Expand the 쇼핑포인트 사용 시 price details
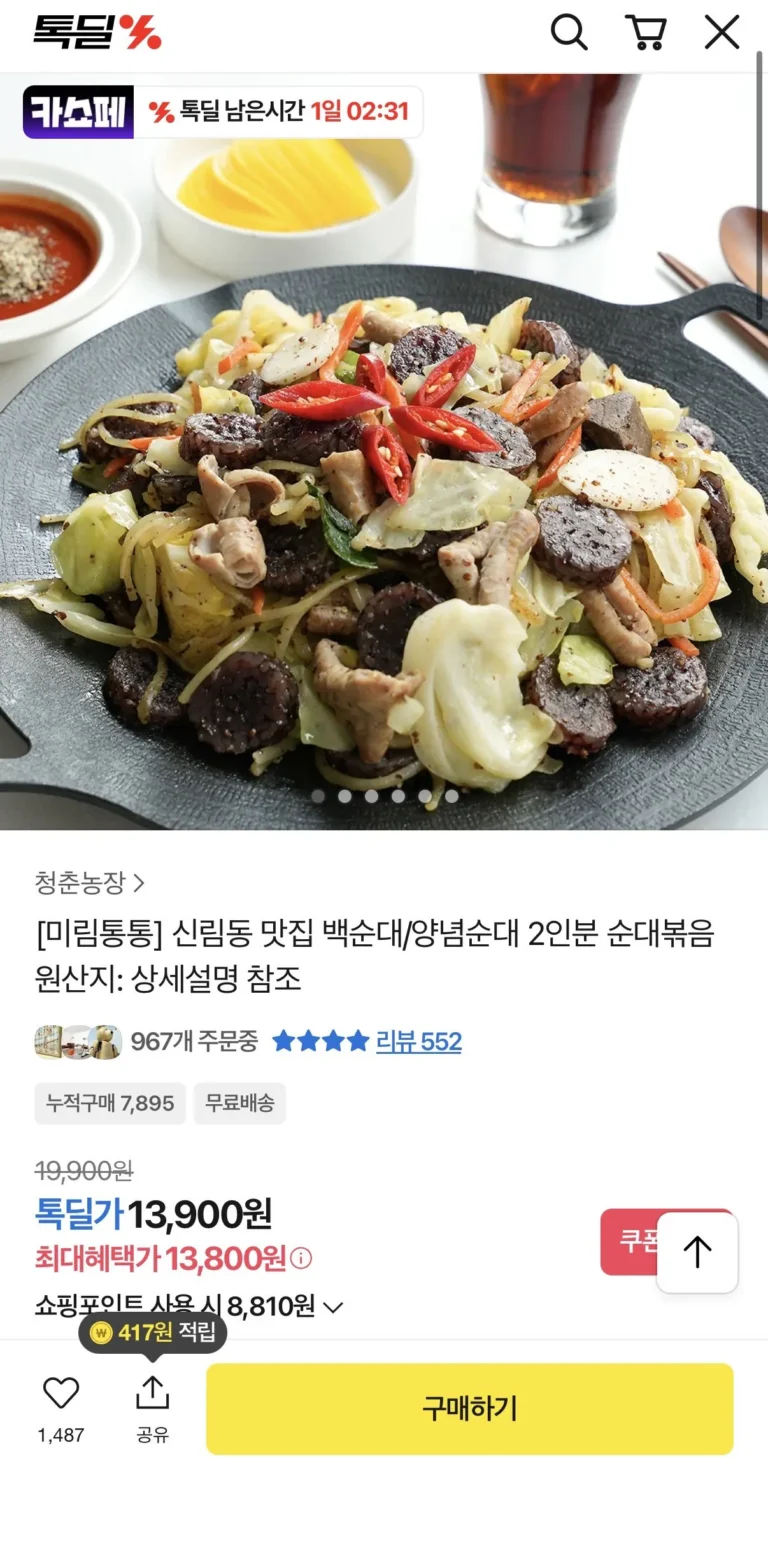The height and width of the screenshot is (1541, 768). pyautogui.click(x=334, y=1307)
